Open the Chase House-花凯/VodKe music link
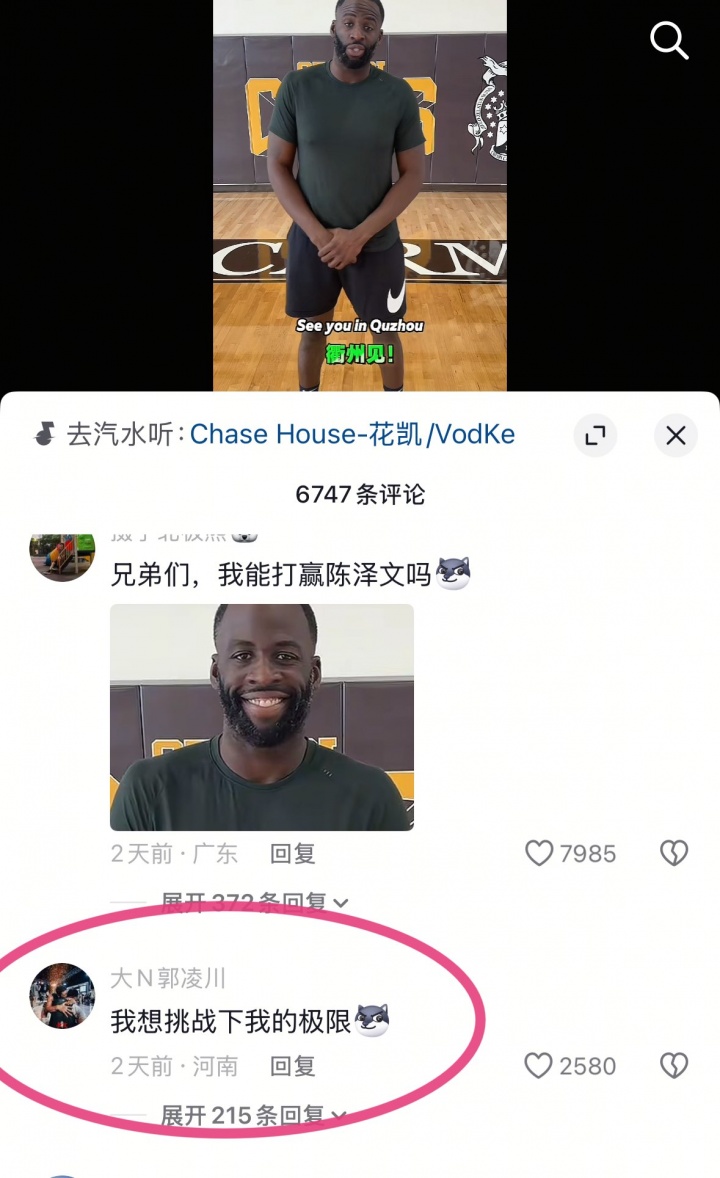Viewport: 720px width, 1178px height. coord(352,435)
